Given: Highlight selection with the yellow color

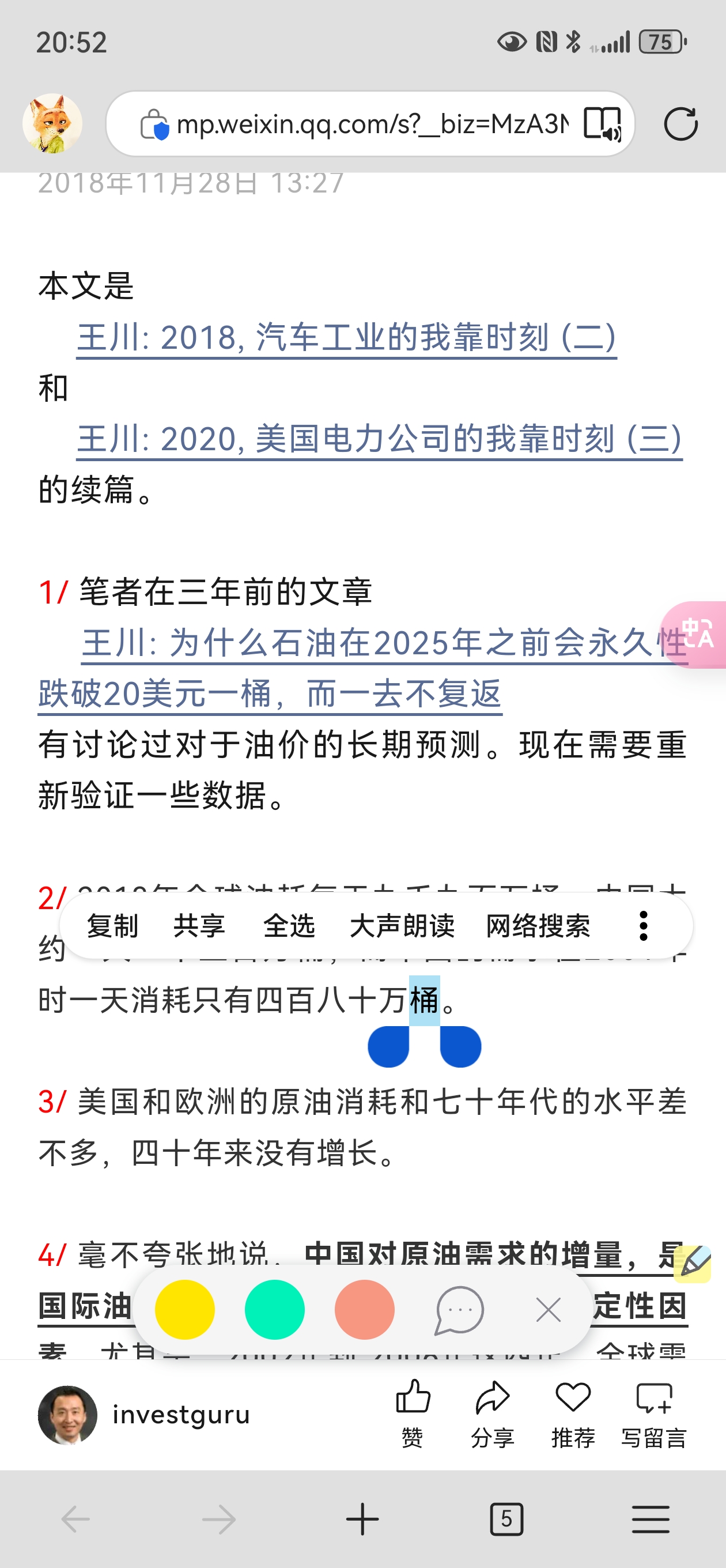Looking at the screenshot, I should pyautogui.click(x=185, y=1309).
